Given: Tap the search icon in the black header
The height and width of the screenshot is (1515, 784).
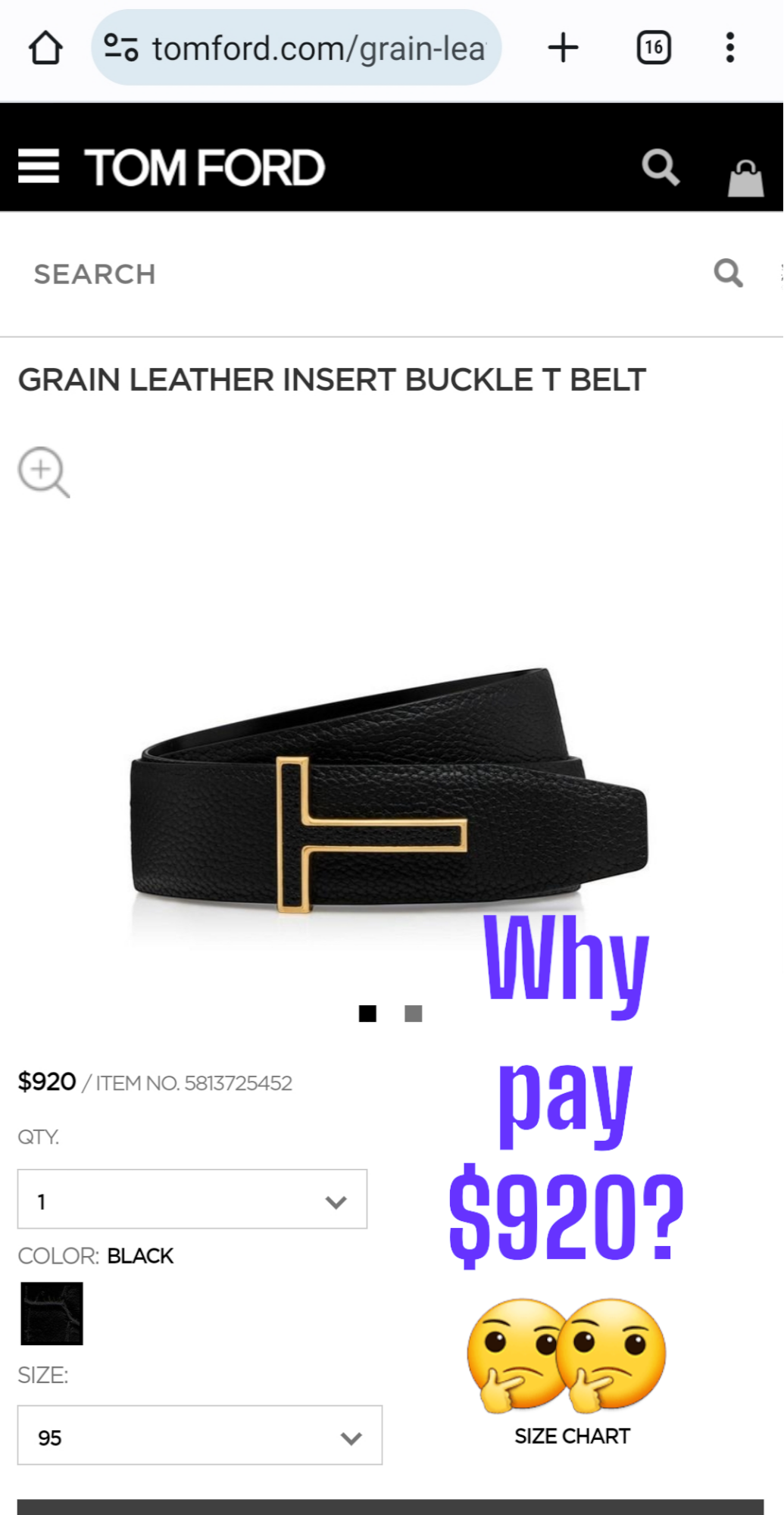Looking at the screenshot, I should (661, 167).
